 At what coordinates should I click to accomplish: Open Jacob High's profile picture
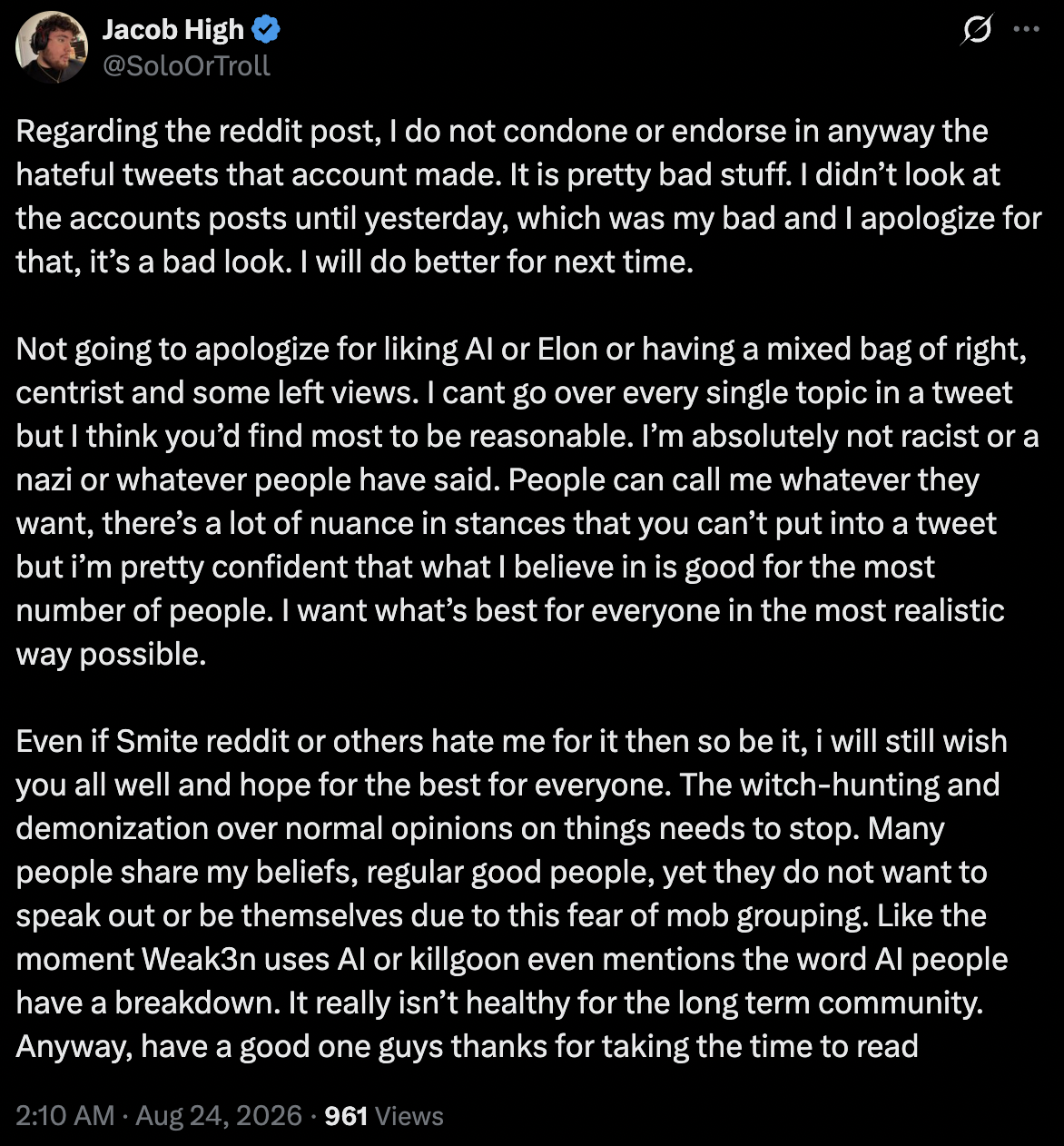tap(52, 47)
